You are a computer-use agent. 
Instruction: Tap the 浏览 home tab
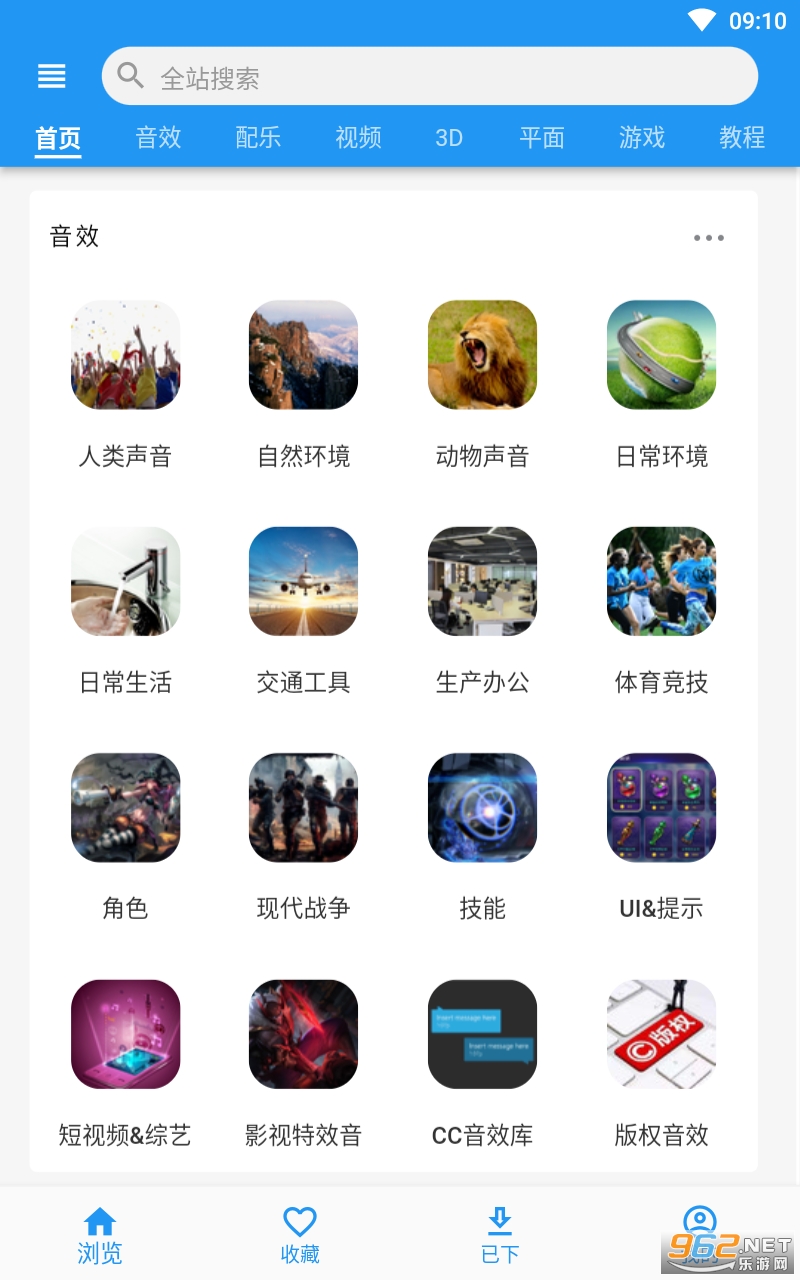tap(100, 1234)
